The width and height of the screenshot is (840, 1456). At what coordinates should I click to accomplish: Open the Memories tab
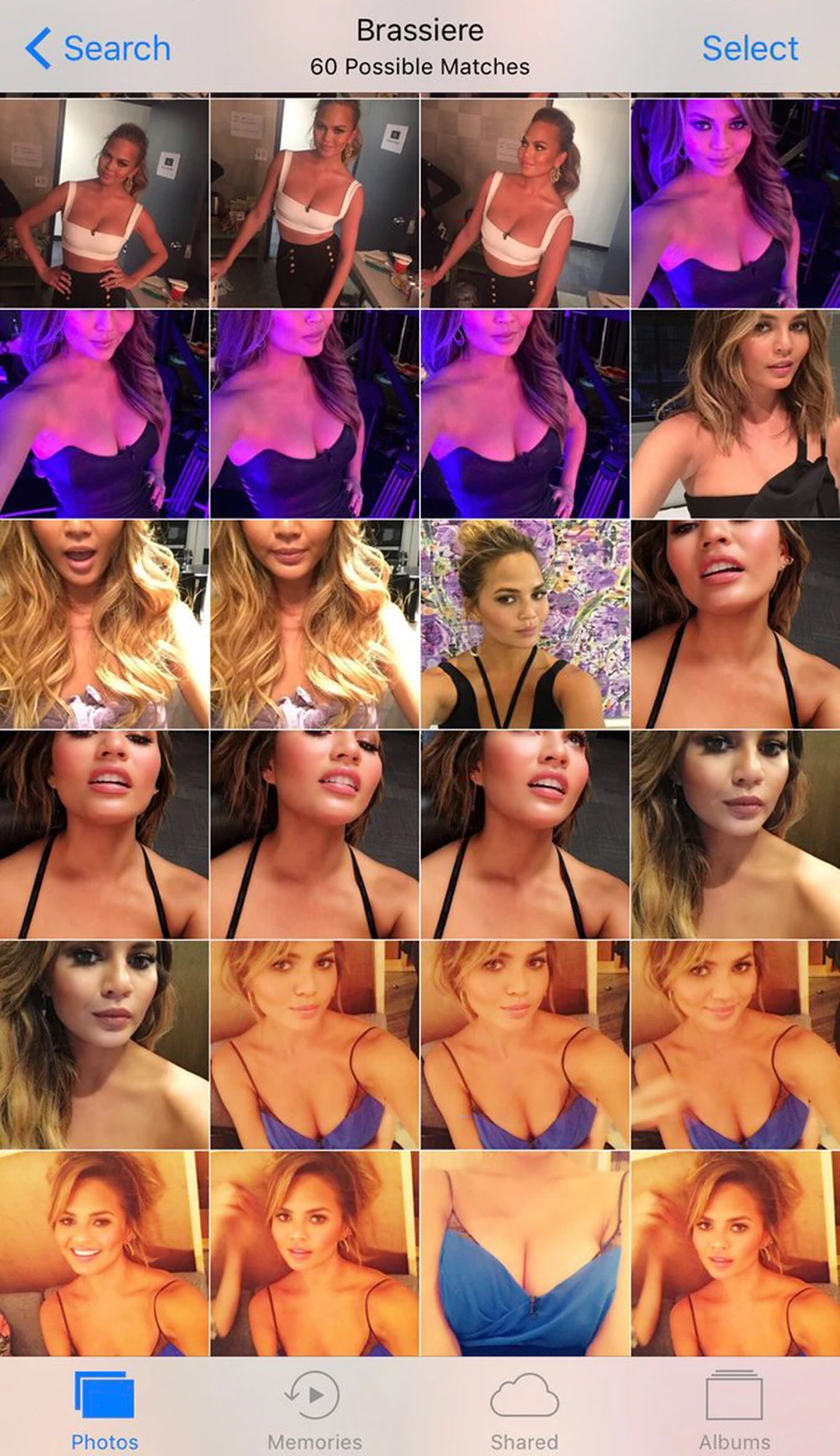coord(315,1410)
